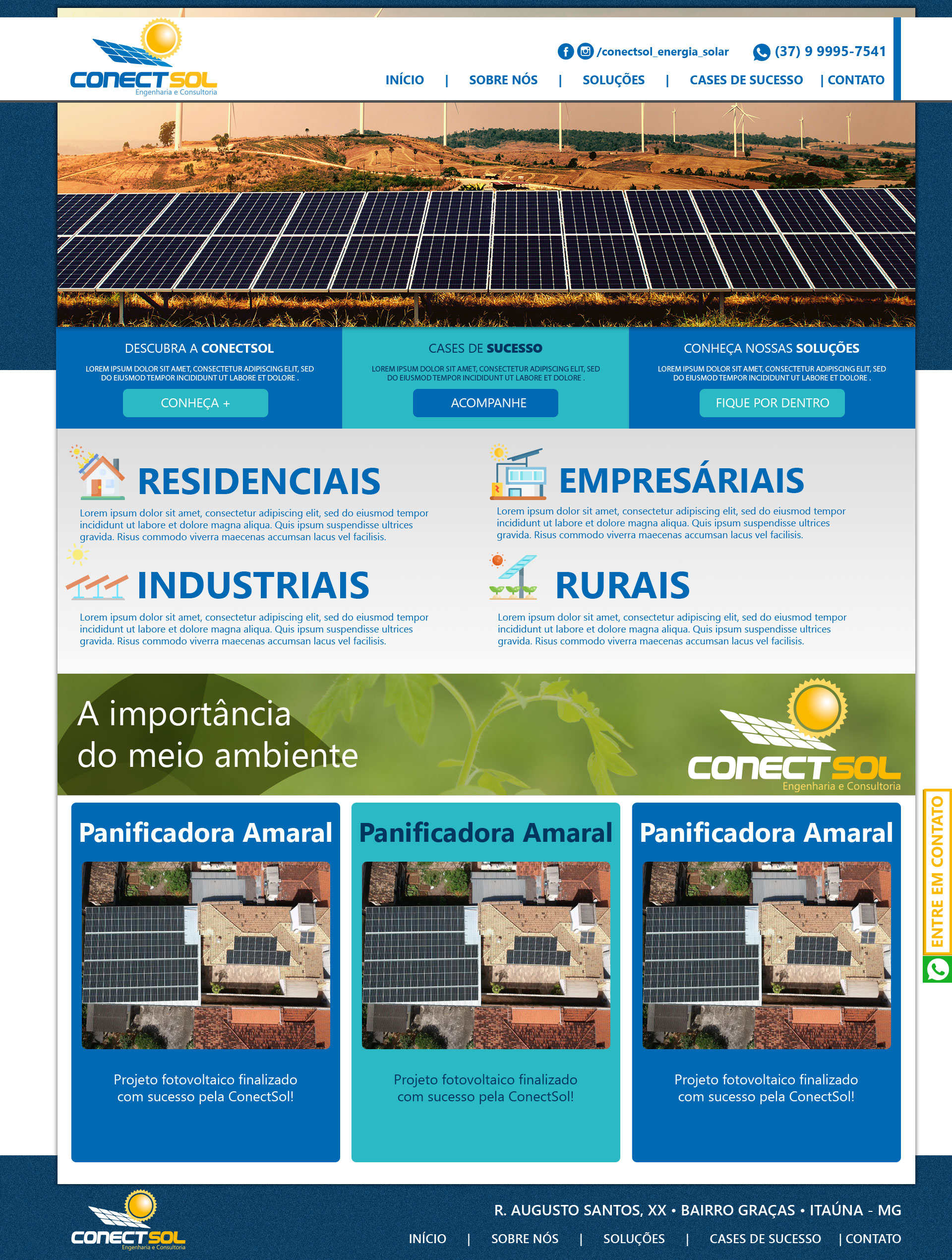Screen dimensions: 952x1260
Task: Open the ConectSol Facebook page icon
Action: click(x=565, y=52)
